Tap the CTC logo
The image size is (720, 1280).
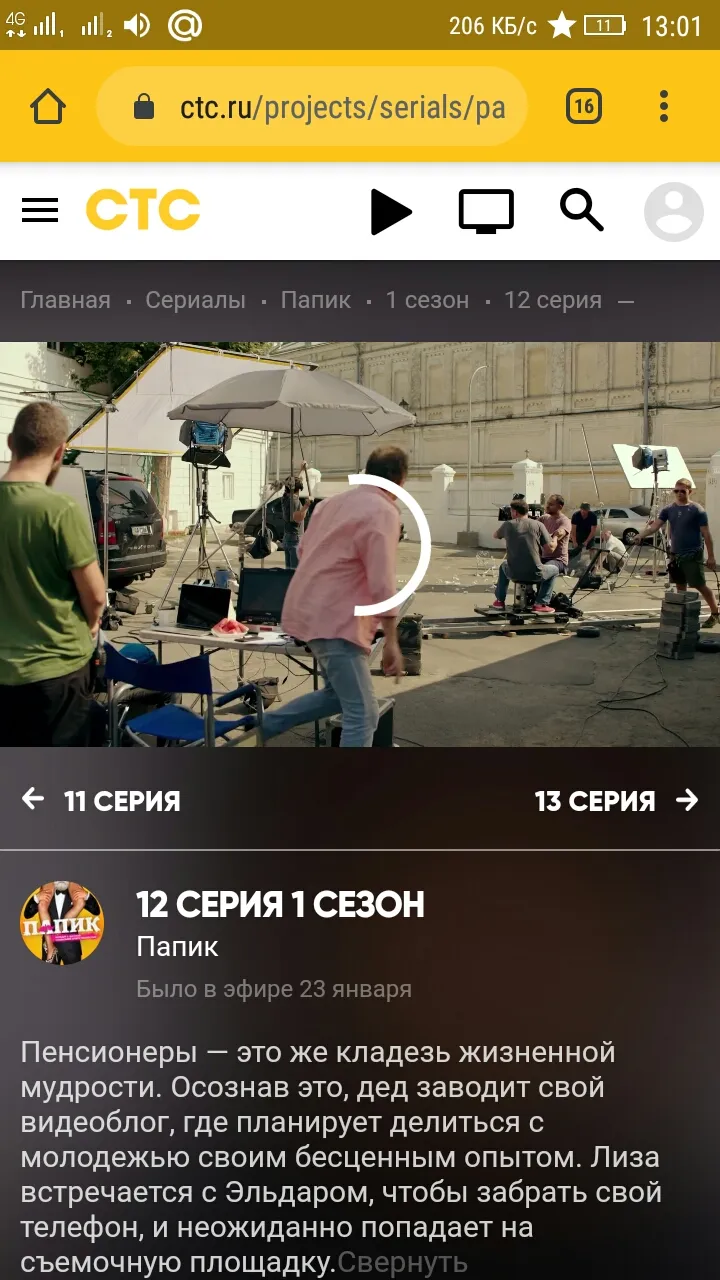point(143,210)
